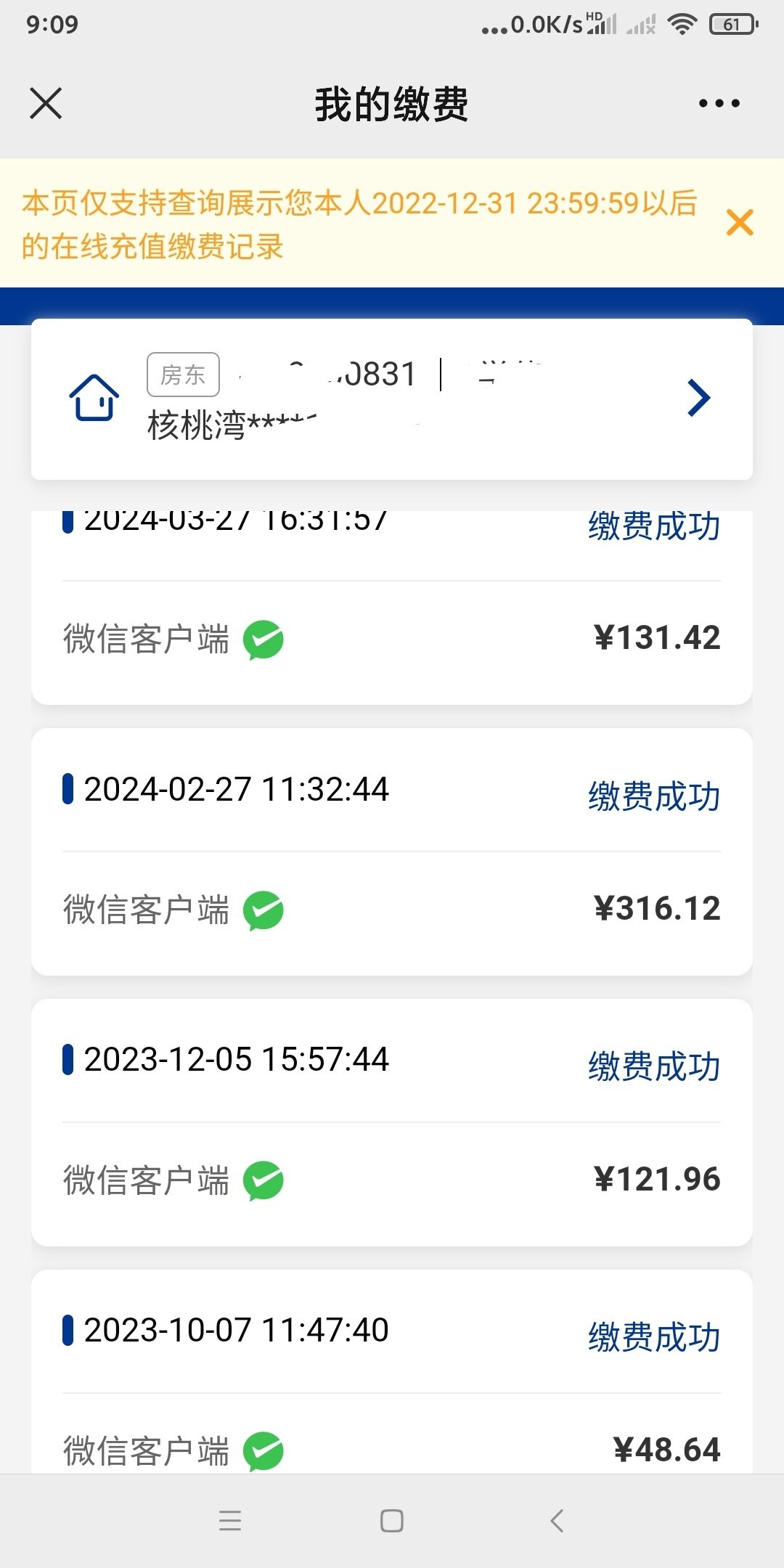Go back using the system back button
The height and width of the screenshot is (1568, 784).
557,1520
